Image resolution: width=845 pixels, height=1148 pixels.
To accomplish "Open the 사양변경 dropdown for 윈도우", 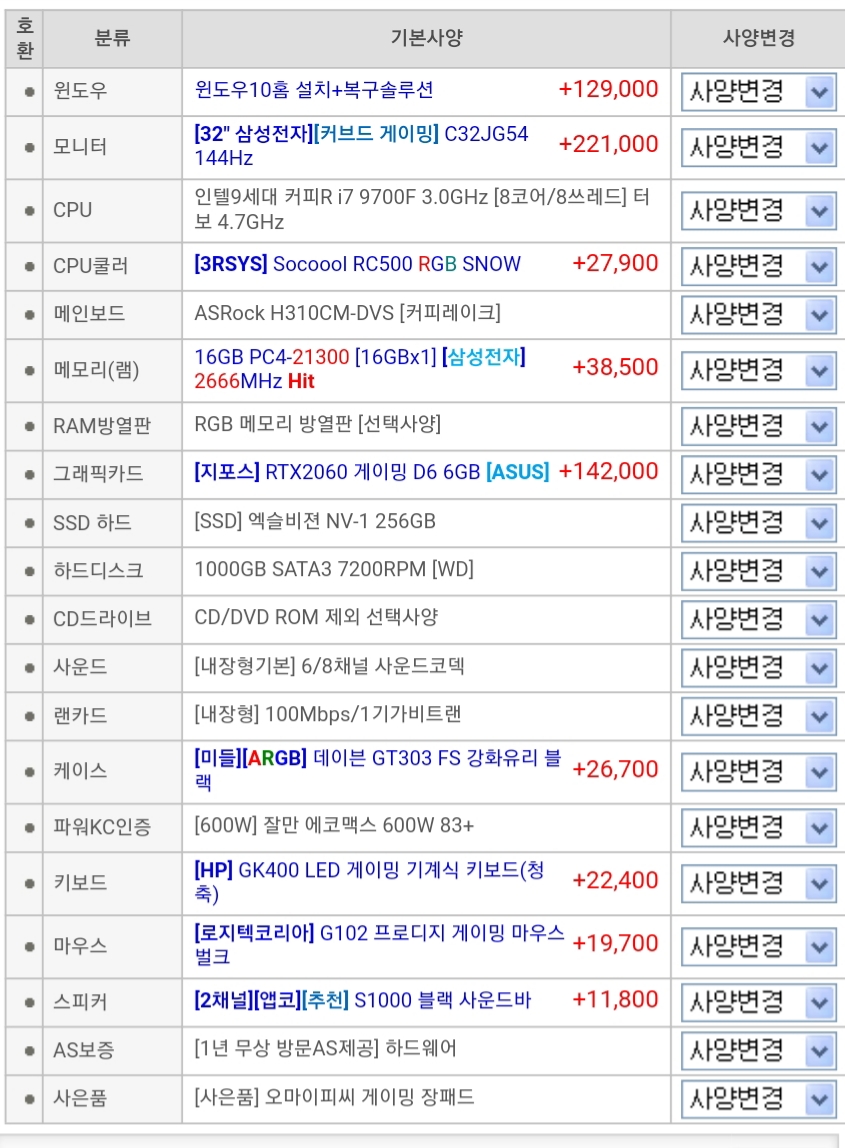I will (758, 93).
